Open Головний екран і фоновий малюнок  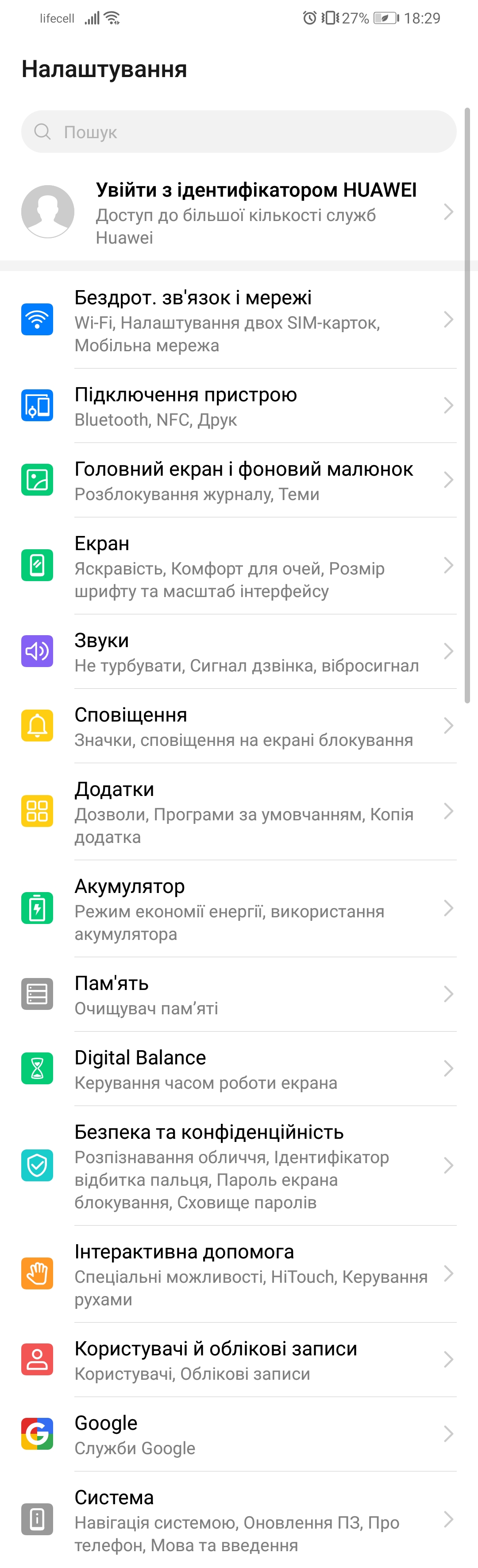pyautogui.click(x=239, y=480)
